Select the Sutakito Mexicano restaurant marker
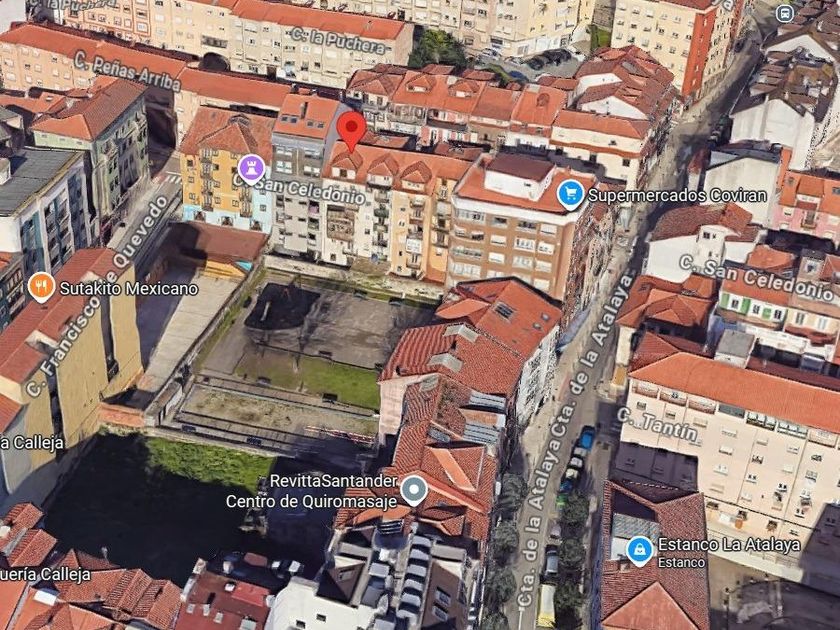Image resolution: width=840 pixels, height=630 pixels. (x=41, y=286)
